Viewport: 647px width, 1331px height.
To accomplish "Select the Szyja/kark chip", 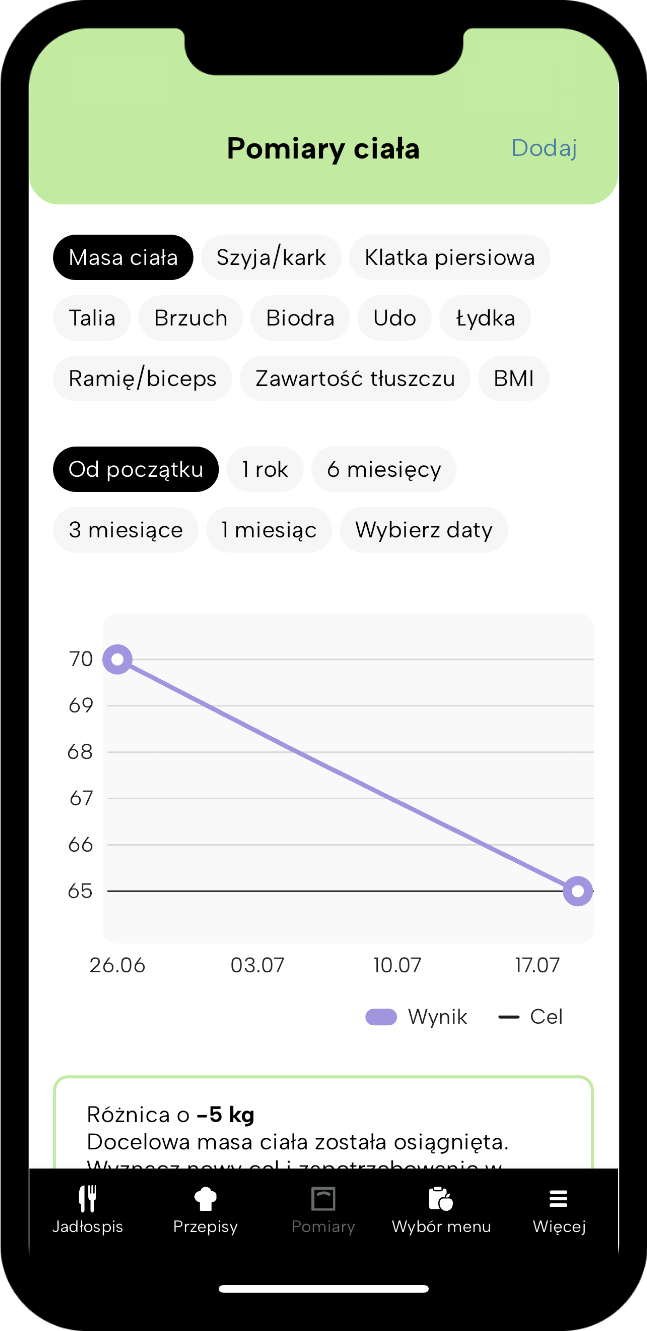I will pyautogui.click(x=271, y=257).
